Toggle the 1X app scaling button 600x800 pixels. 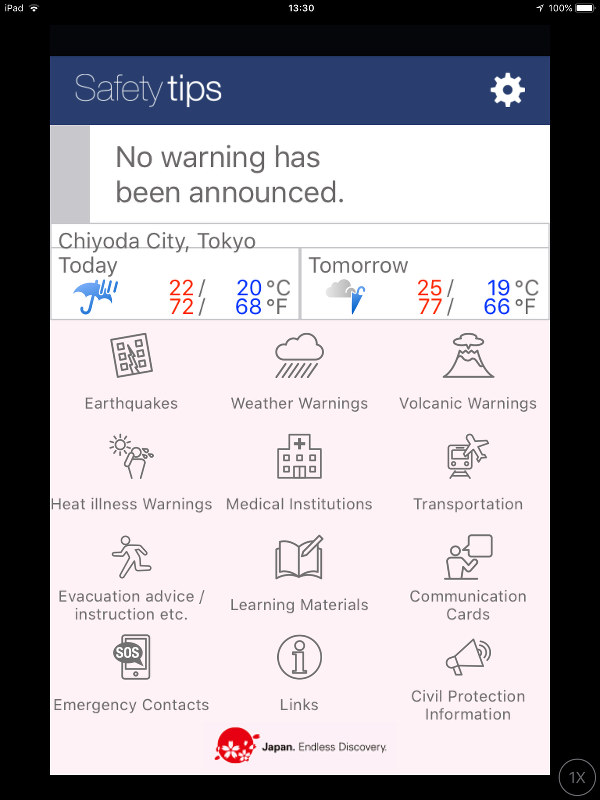577,777
